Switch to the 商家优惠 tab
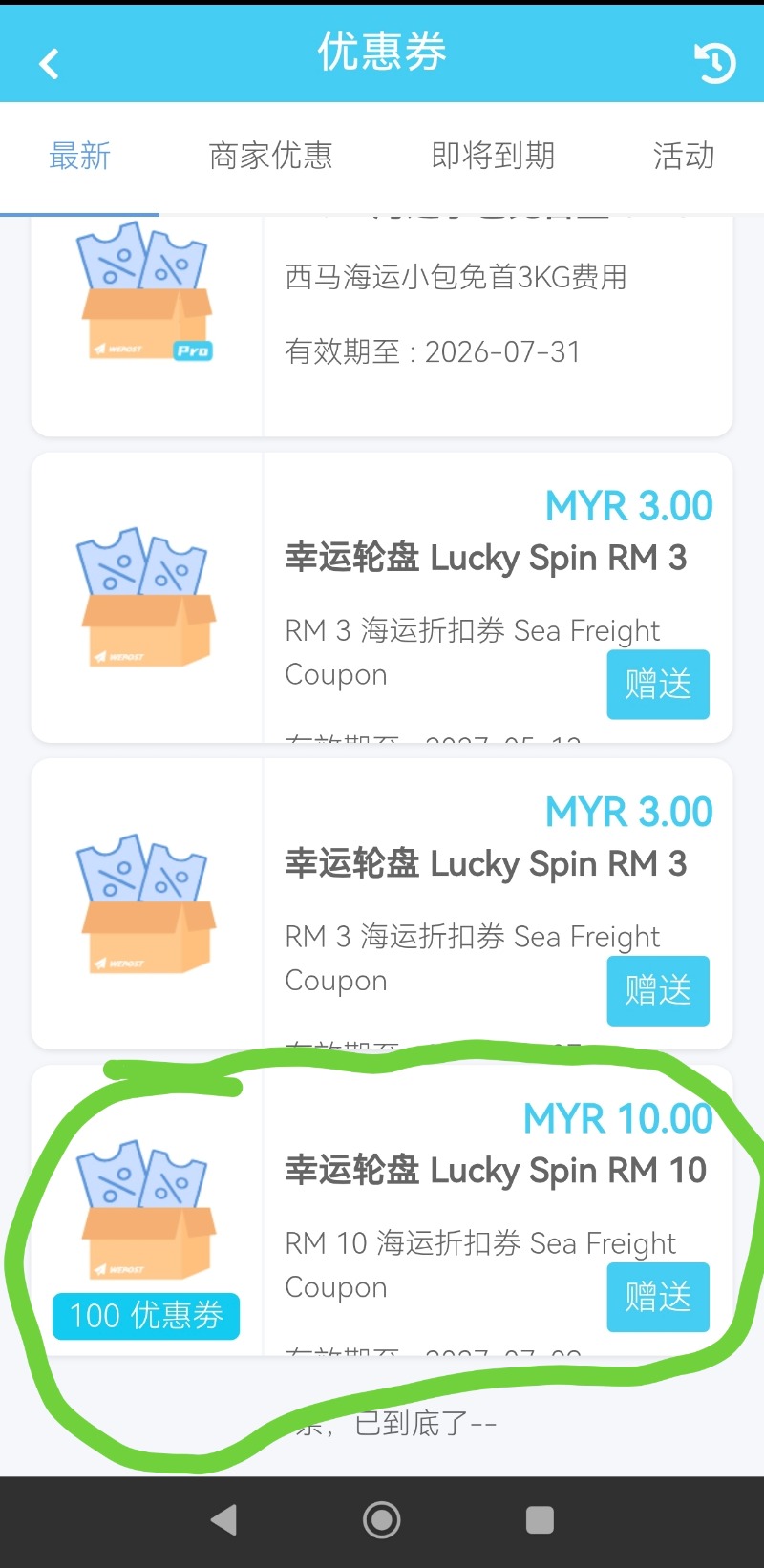This screenshot has width=764, height=1568. coord(270,156)
